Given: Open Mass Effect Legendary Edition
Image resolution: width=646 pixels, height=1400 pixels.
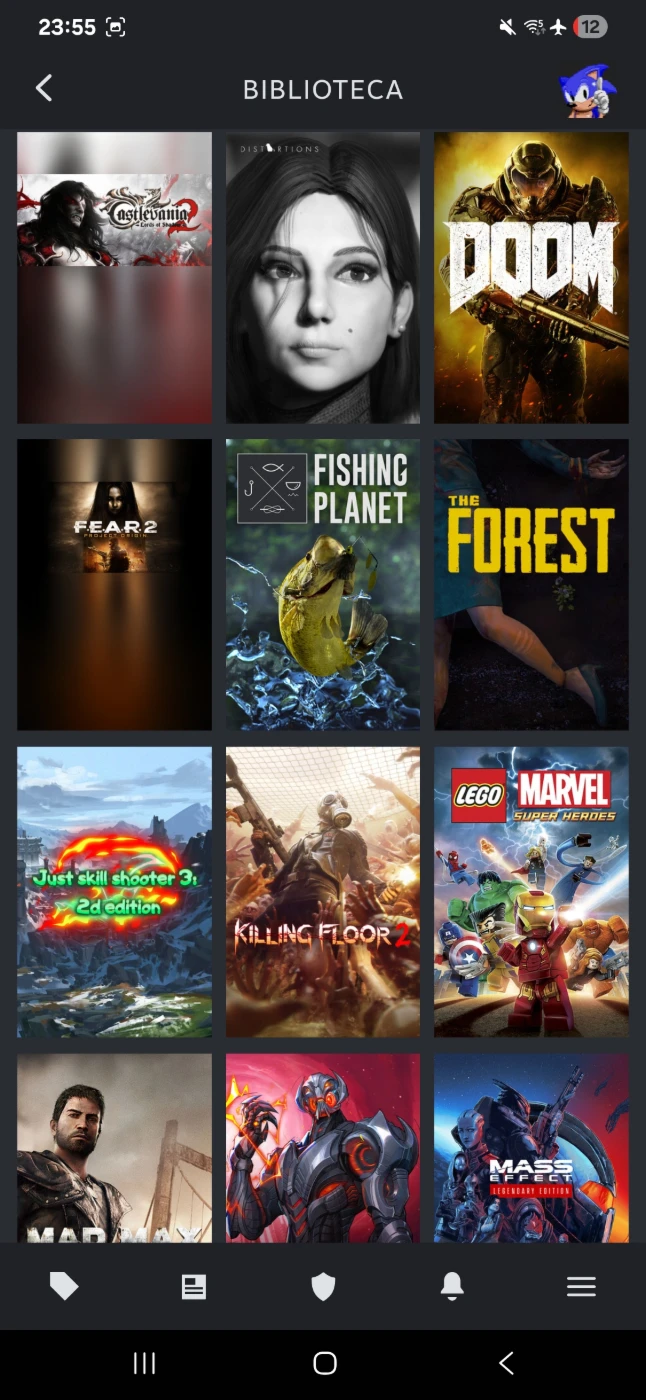Looking at the screenshot, I should click(x=531, y=1148).
